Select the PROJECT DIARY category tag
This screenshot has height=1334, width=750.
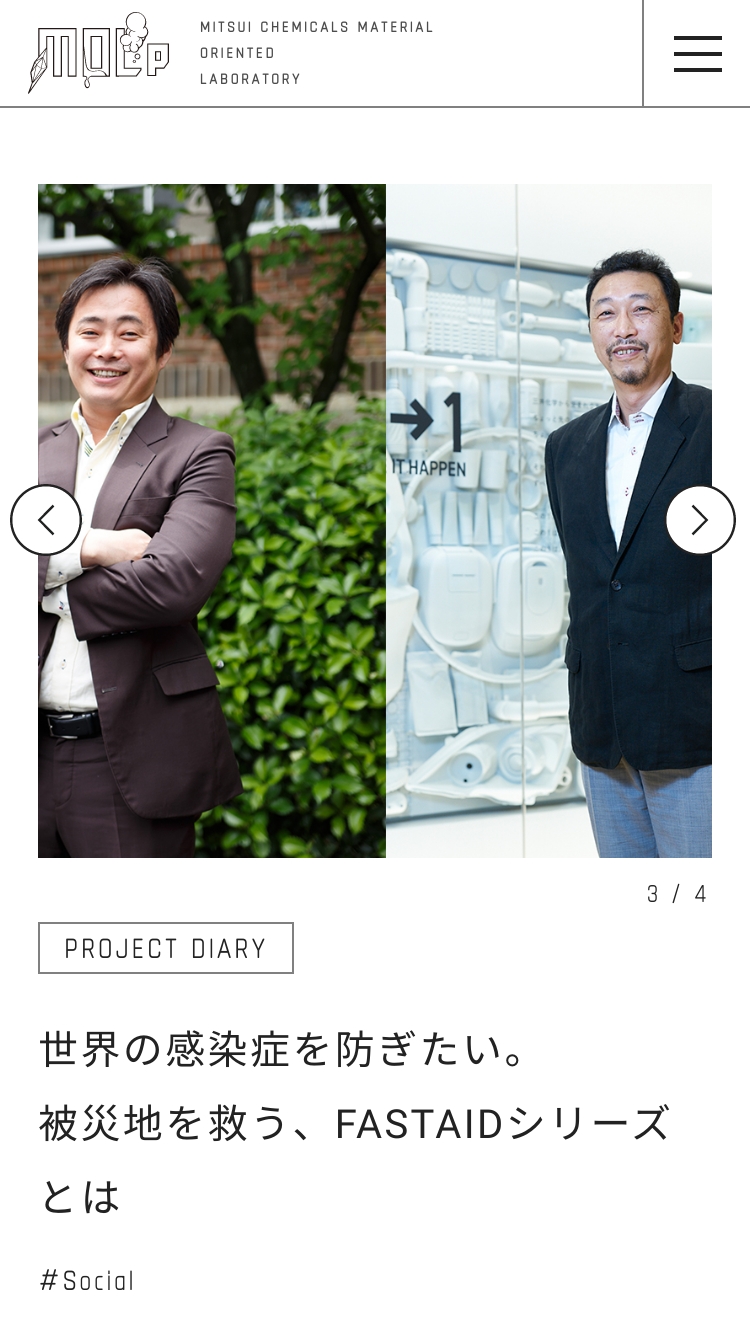point(166,948)
